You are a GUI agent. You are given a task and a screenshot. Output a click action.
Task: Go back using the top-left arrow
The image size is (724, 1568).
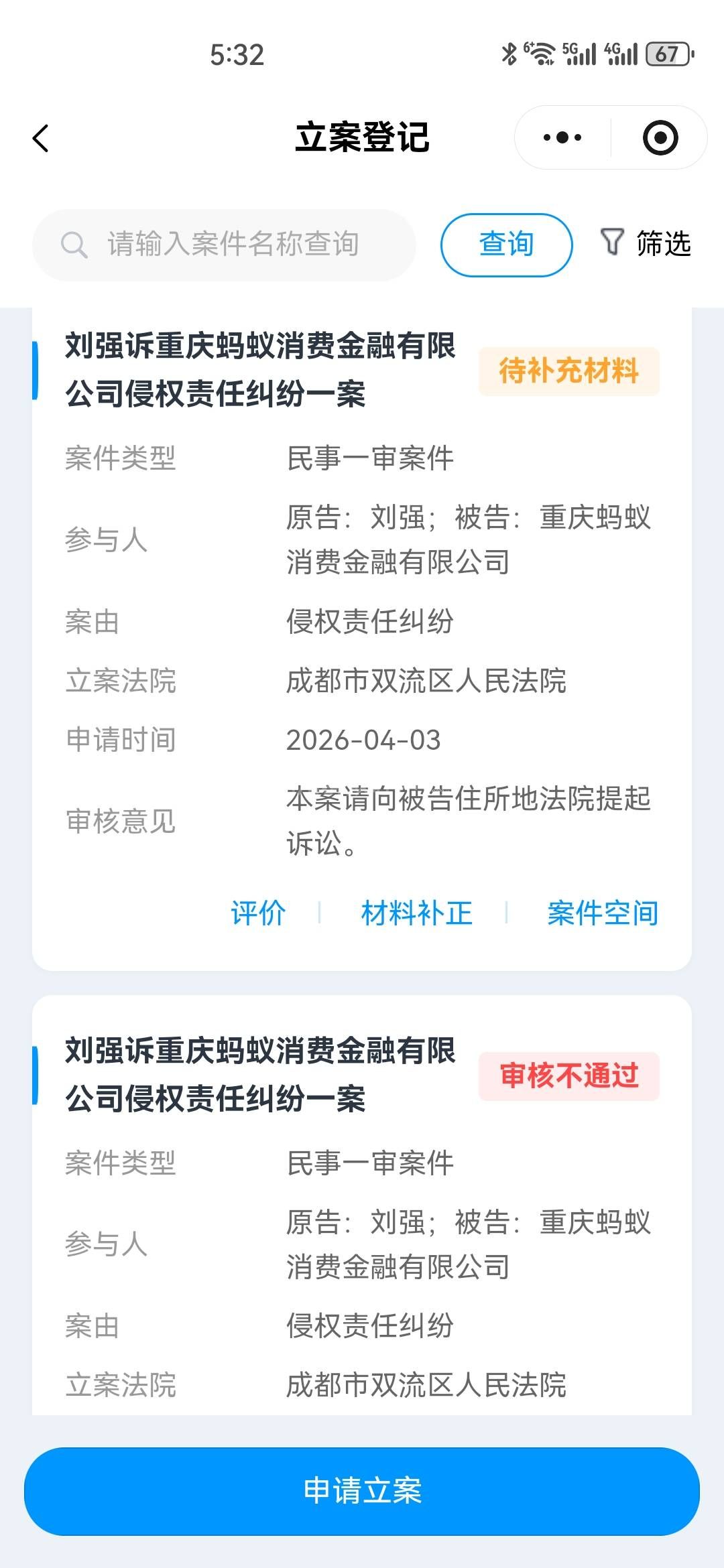pos(41,138)
